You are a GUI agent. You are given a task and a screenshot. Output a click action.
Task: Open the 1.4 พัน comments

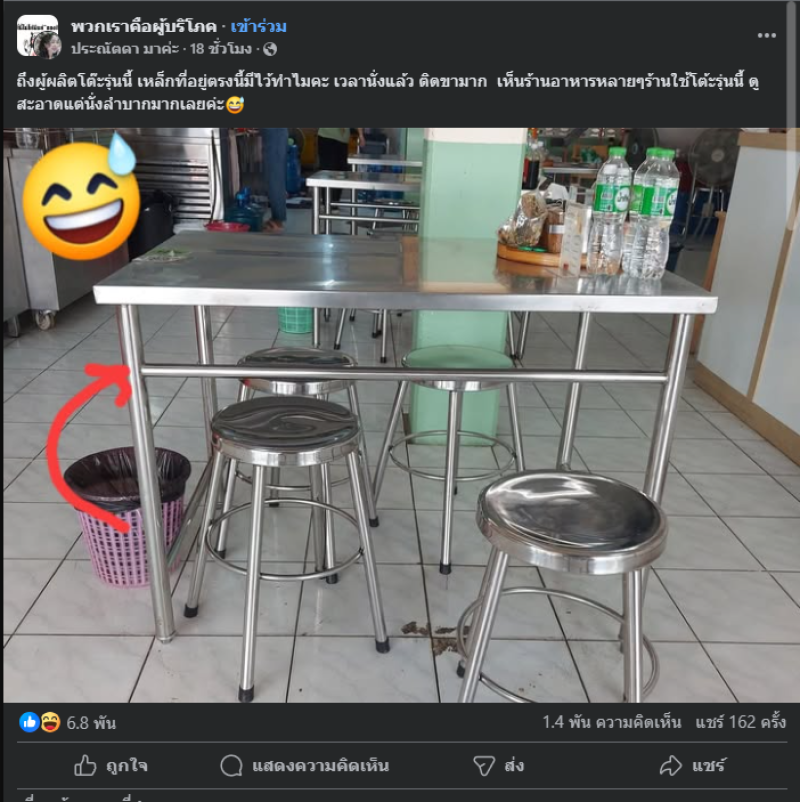click(x=612, y=722)
